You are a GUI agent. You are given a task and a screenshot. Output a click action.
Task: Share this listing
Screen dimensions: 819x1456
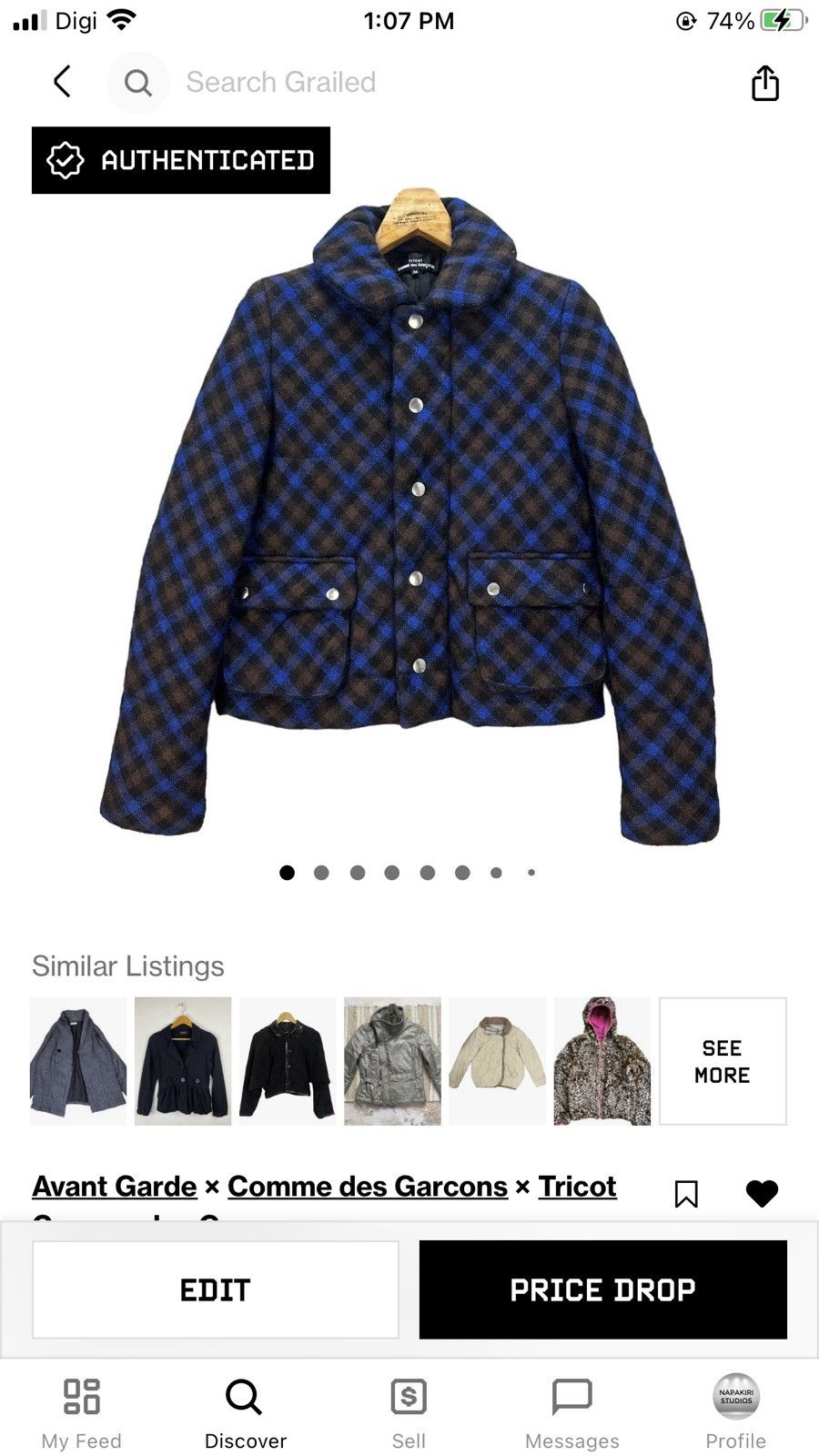(765, 83)
